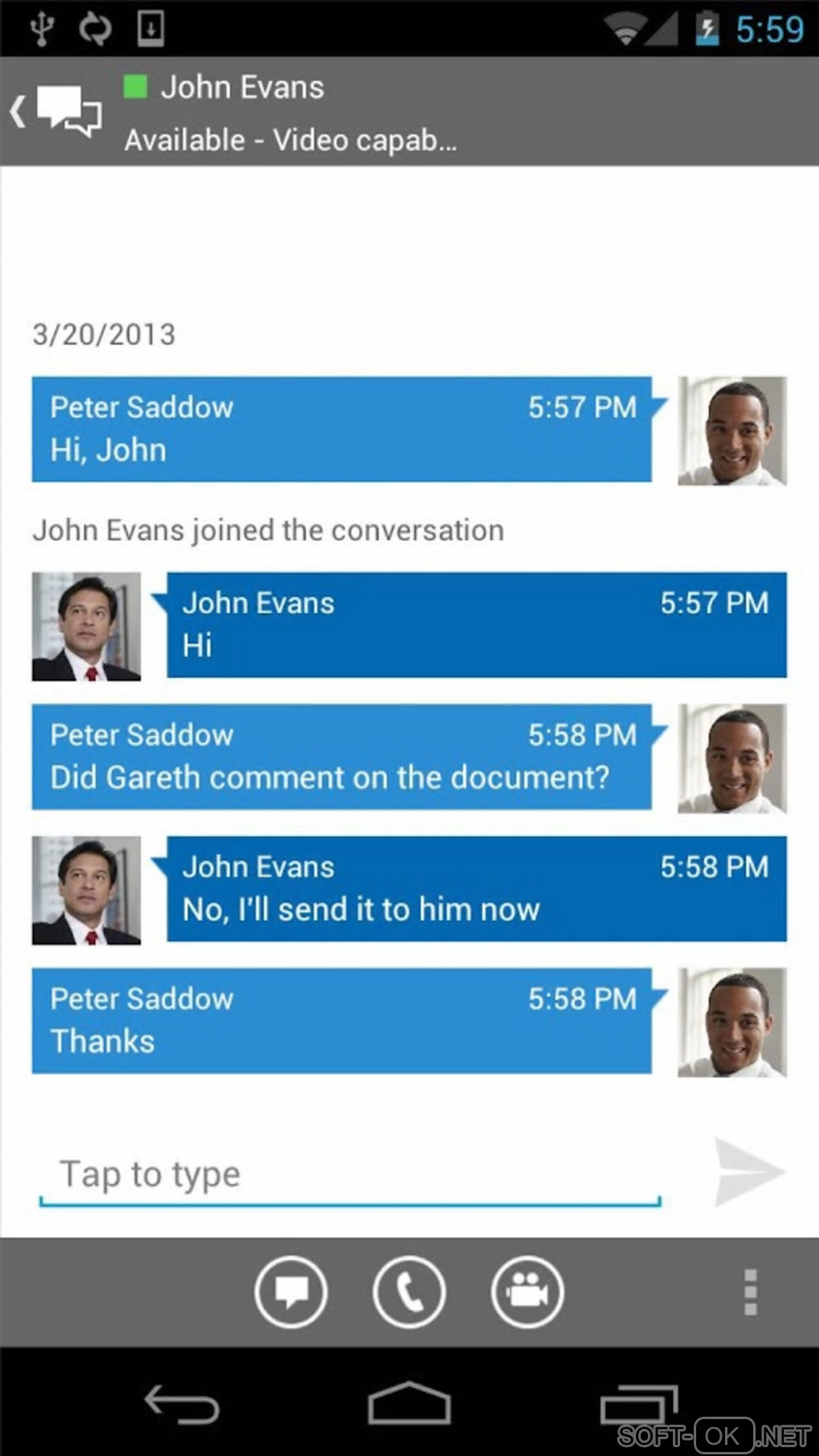Tap the message input field
This screenshot has height=1456, width=819.
349,1174
